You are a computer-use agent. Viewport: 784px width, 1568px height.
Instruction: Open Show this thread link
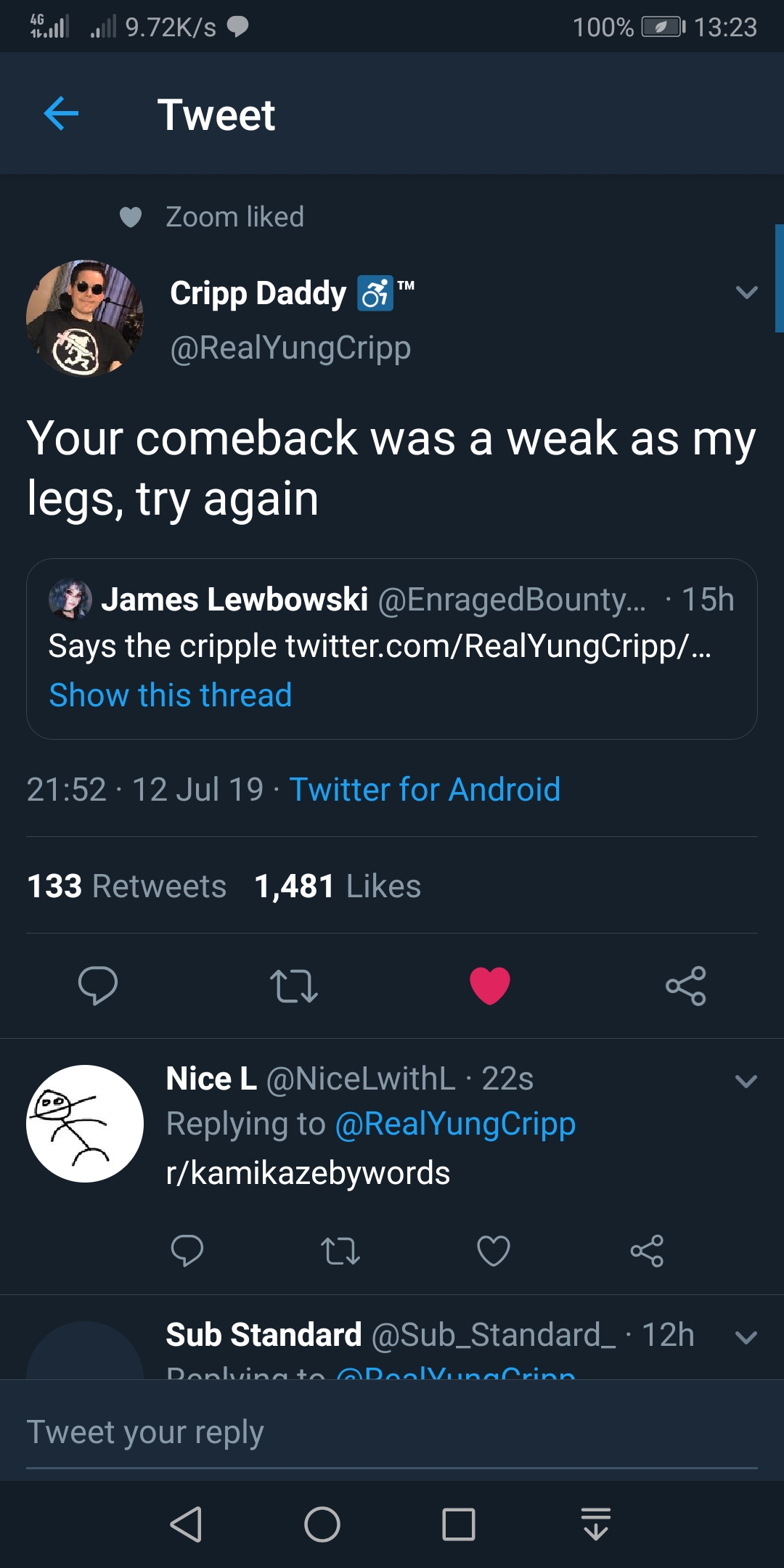169,695
